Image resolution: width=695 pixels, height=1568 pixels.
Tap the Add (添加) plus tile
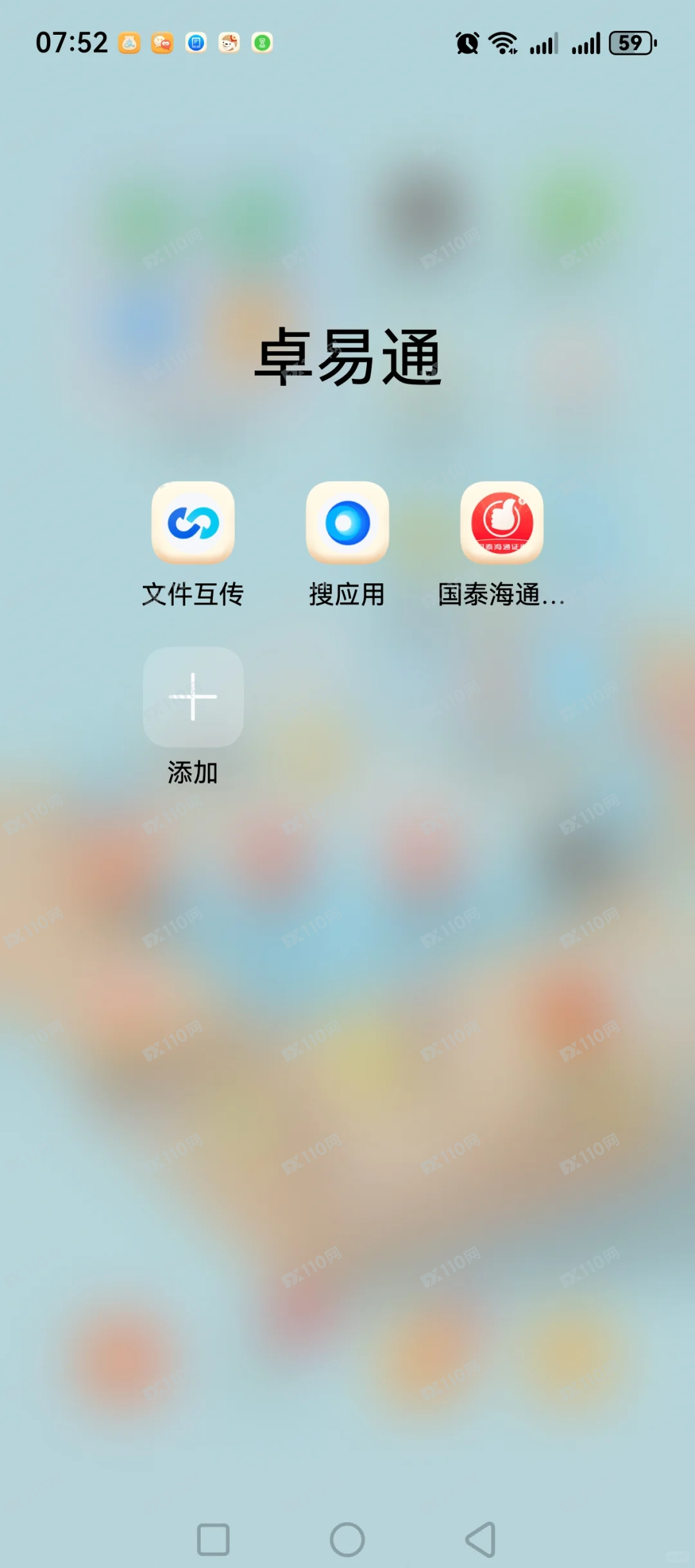[x=193, y=698]
